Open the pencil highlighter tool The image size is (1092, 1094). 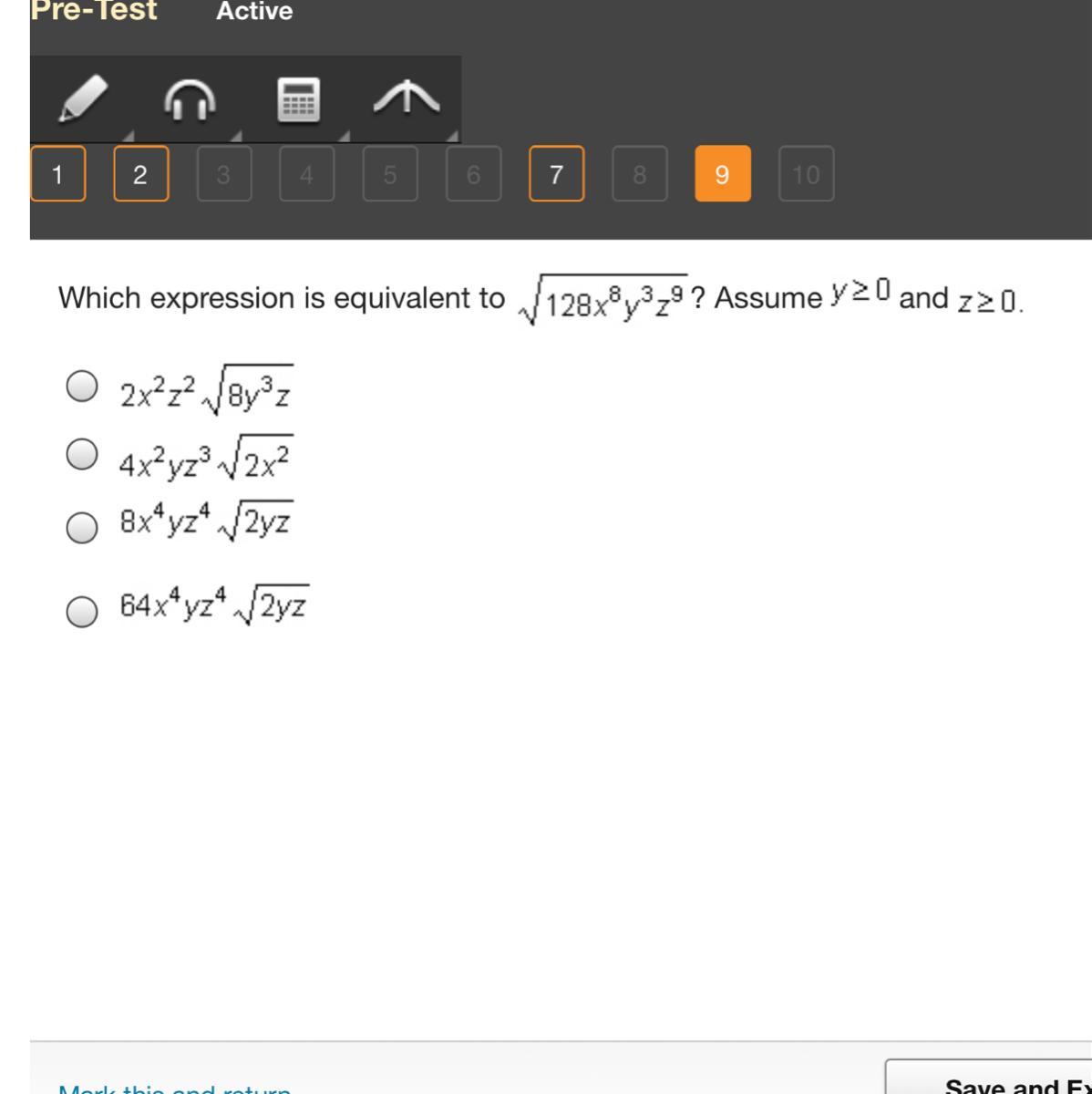83,98
